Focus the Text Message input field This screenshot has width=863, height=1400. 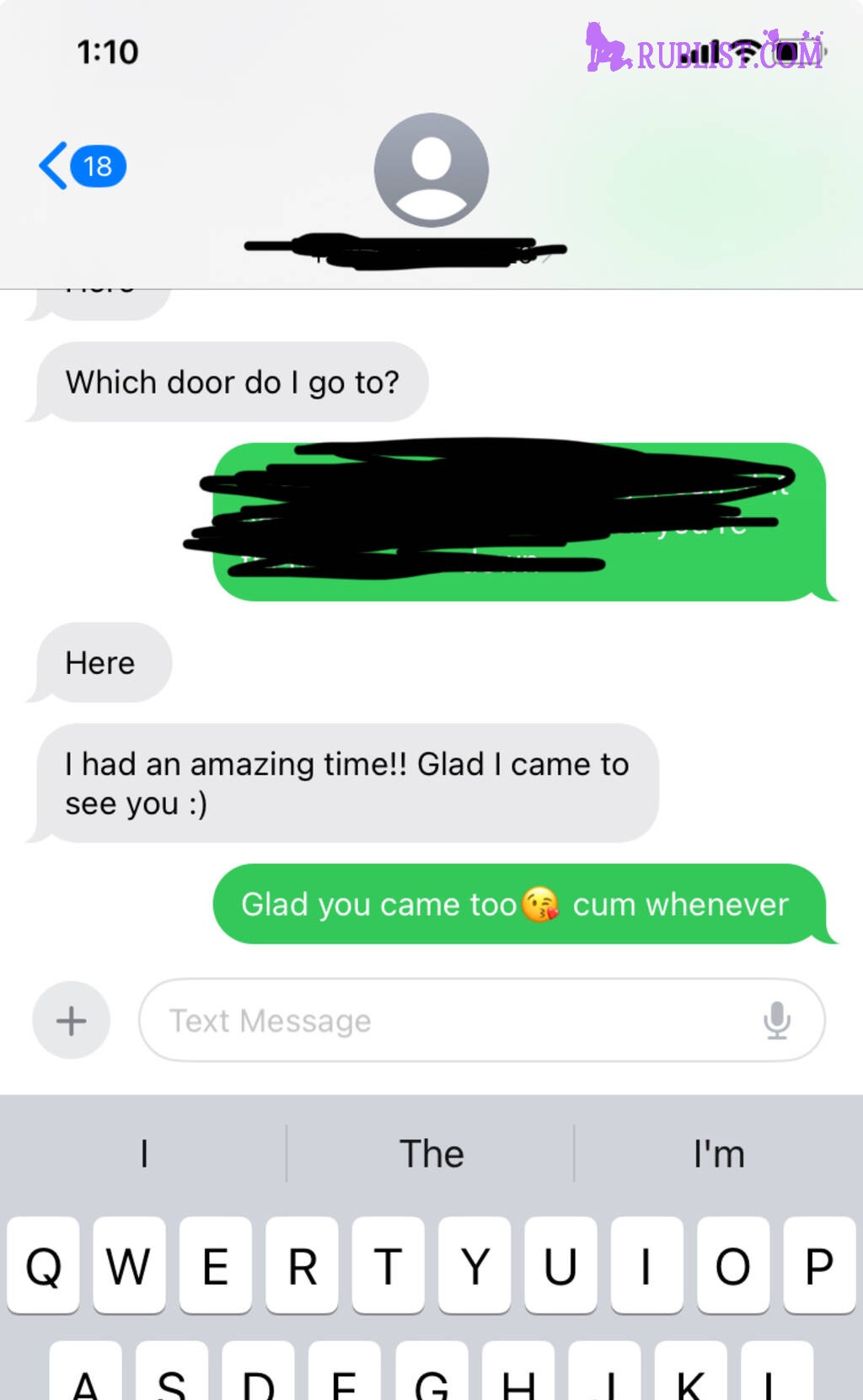tap(455, 1020)
